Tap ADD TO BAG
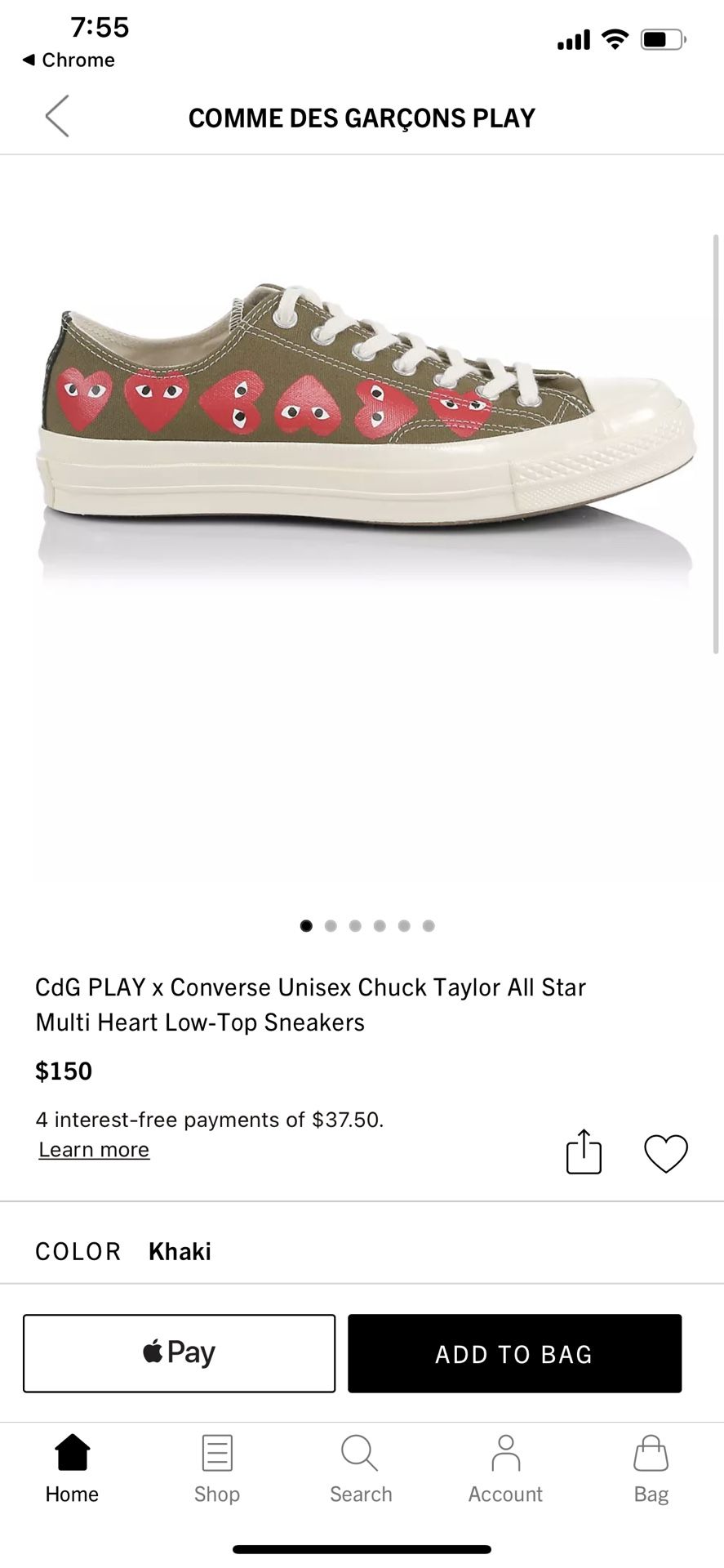The width and height of the screenshot is (724, 1568). click(514, 1352)
